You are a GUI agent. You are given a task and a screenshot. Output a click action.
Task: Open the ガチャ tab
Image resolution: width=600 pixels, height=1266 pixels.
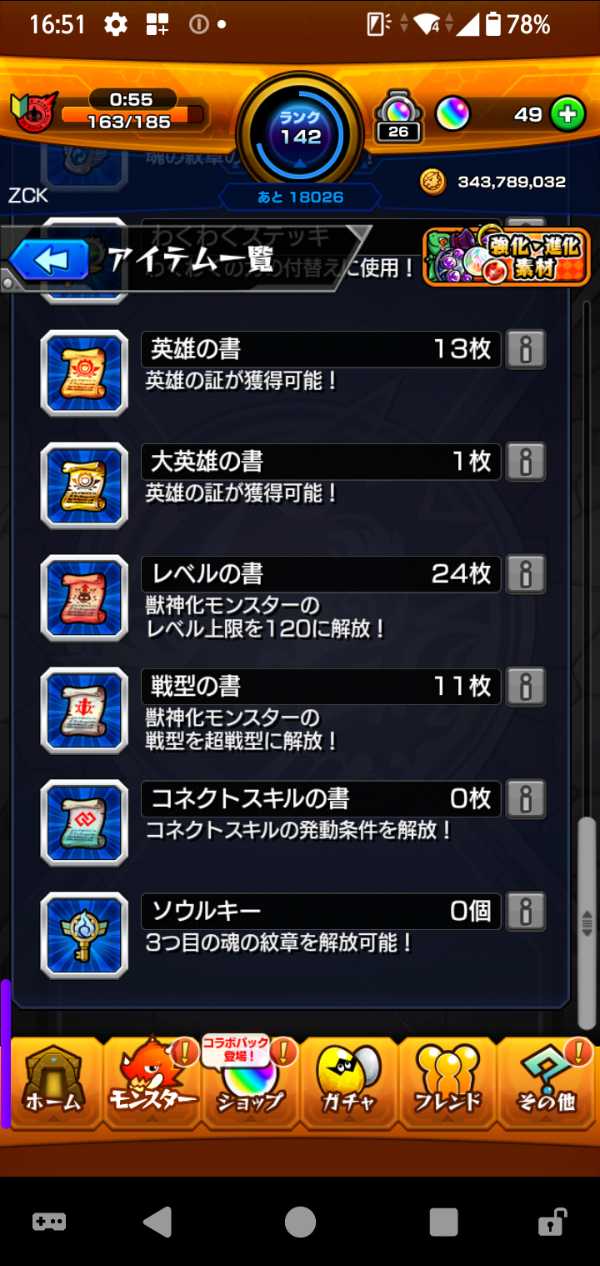[348, 1082]
